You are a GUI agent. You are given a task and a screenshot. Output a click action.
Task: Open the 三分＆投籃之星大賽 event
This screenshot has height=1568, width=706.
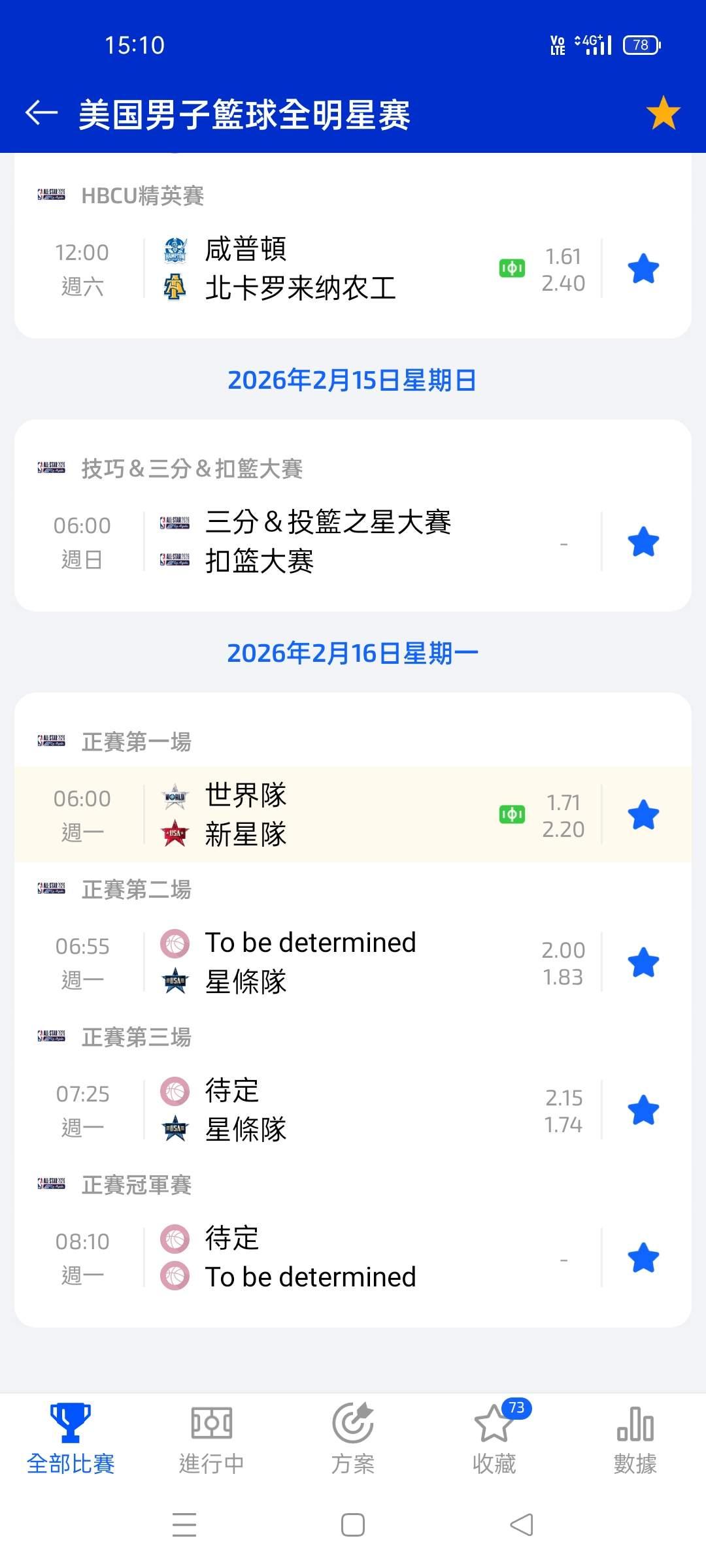[307, 542]
